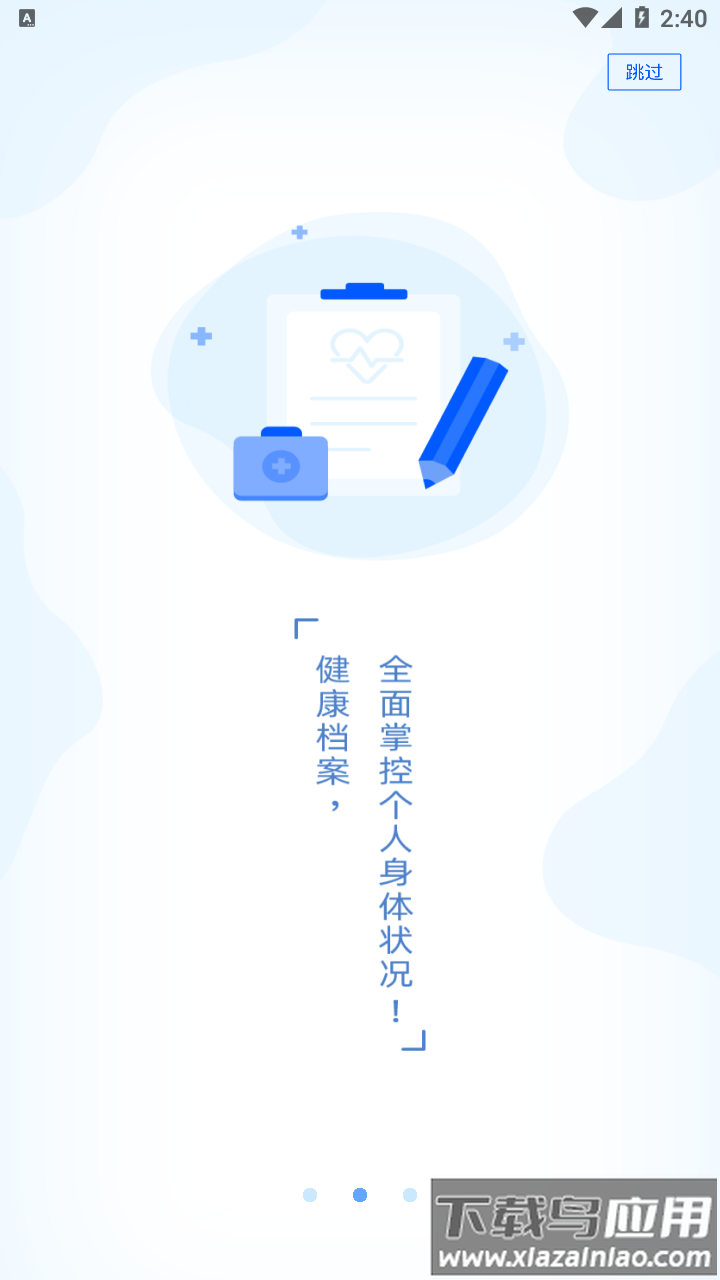Select the third page indicator dot
Viewport: 720px width, 1280px height.
410,1195
